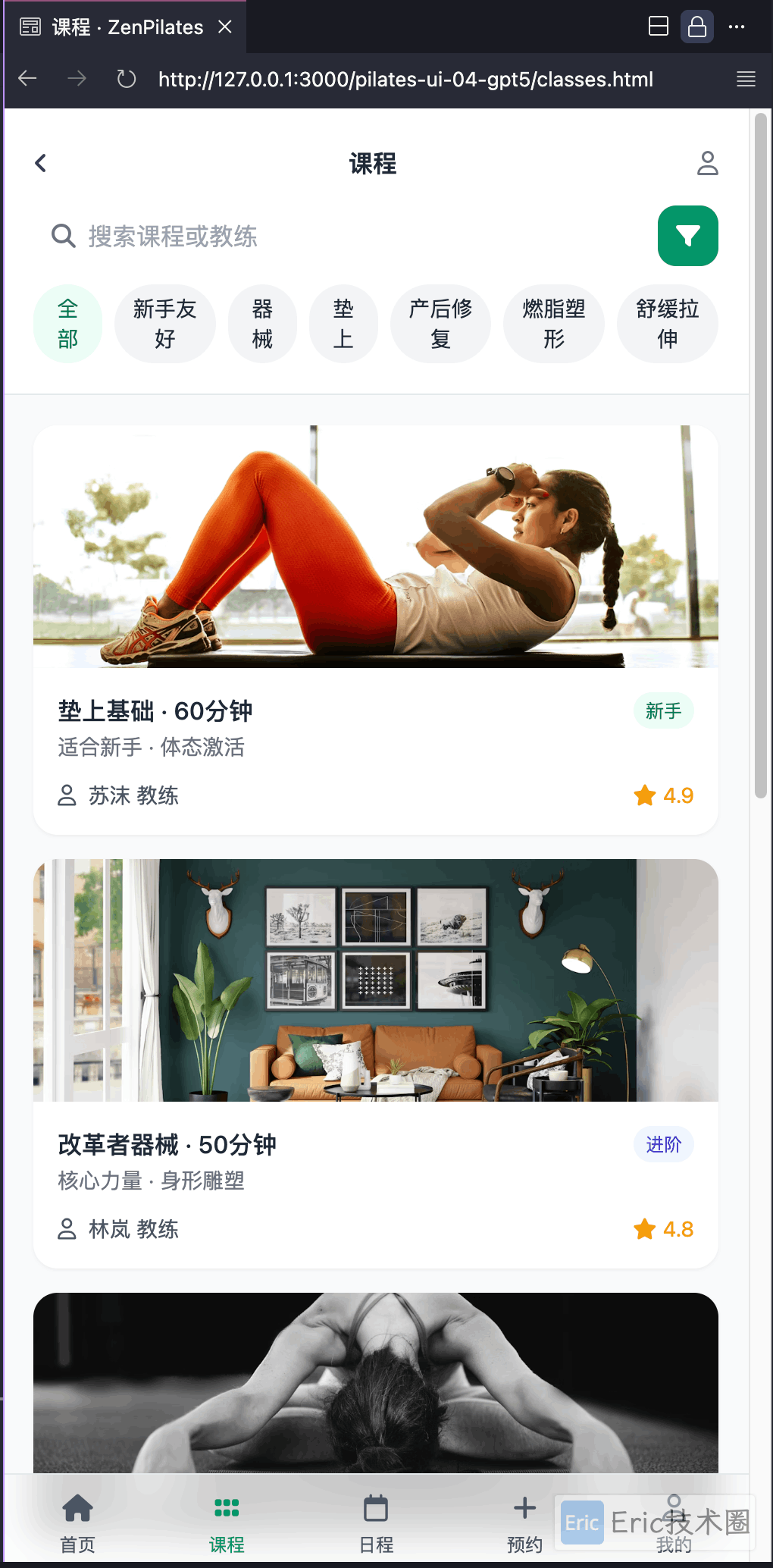Filter by 产后修复 chip
Image resolution: width=773 pixels, height=1568 pixels.
(x=440, y=324)
